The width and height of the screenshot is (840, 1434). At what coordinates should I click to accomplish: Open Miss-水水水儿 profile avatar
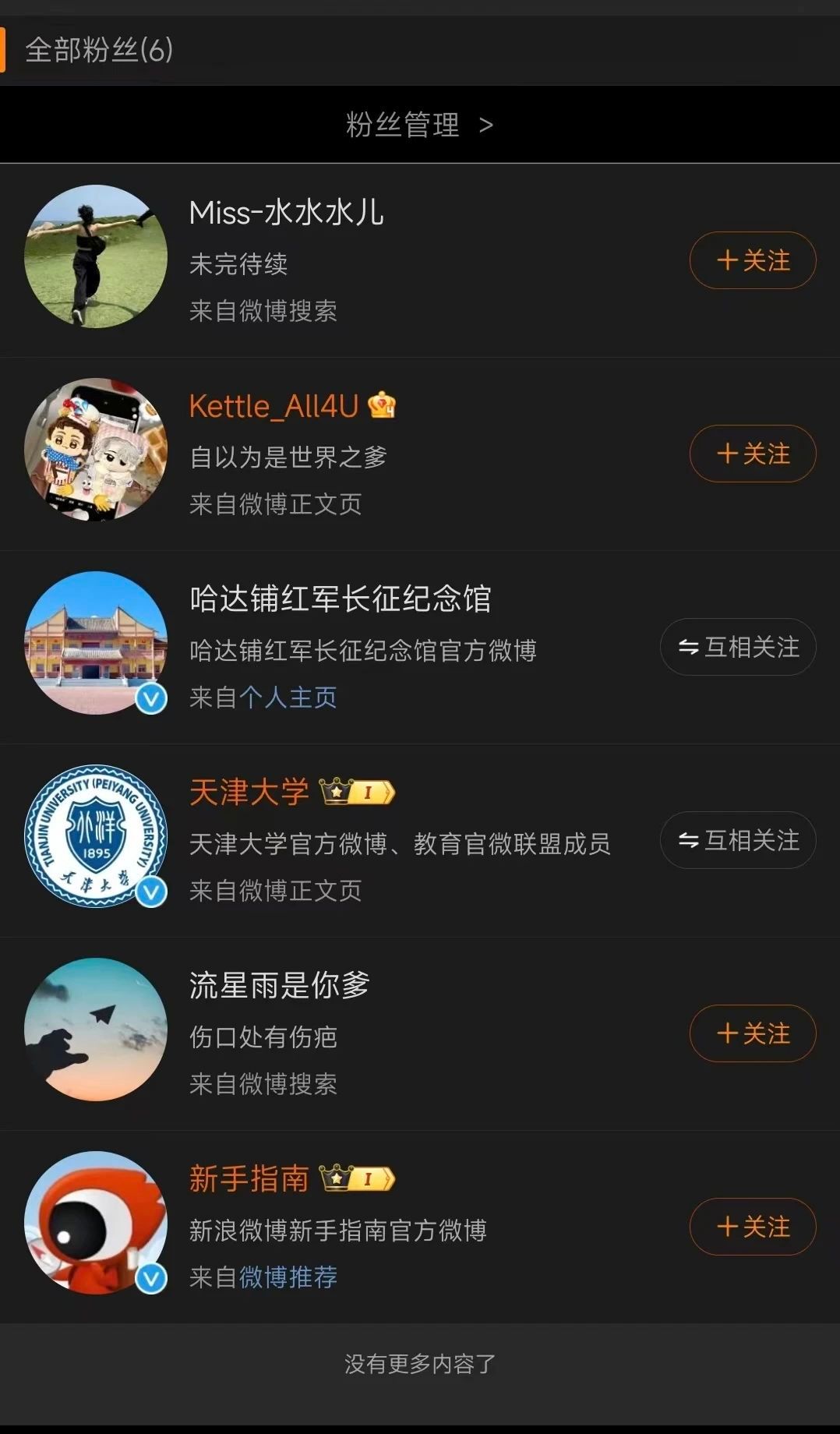(x=96, y=256)
